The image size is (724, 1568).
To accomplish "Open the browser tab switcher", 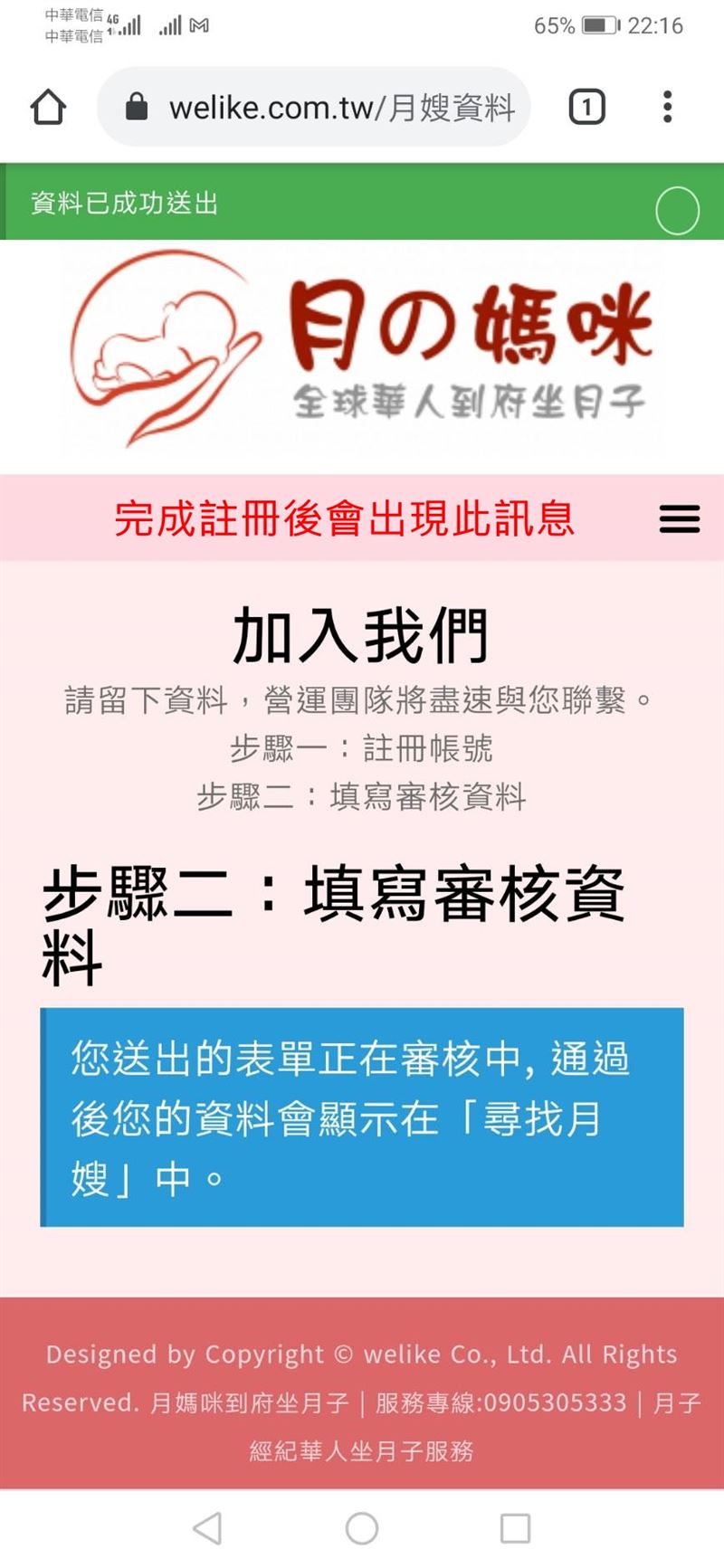I will tap(586, 108).
